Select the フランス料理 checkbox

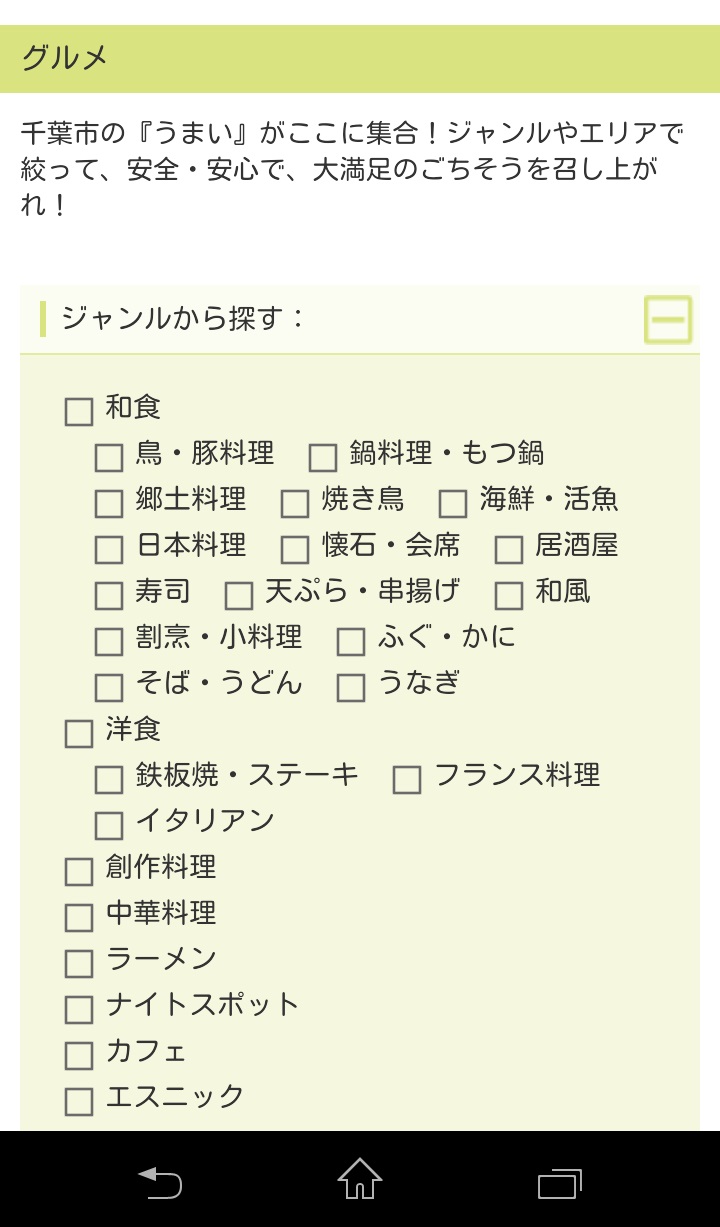point(406,778)
